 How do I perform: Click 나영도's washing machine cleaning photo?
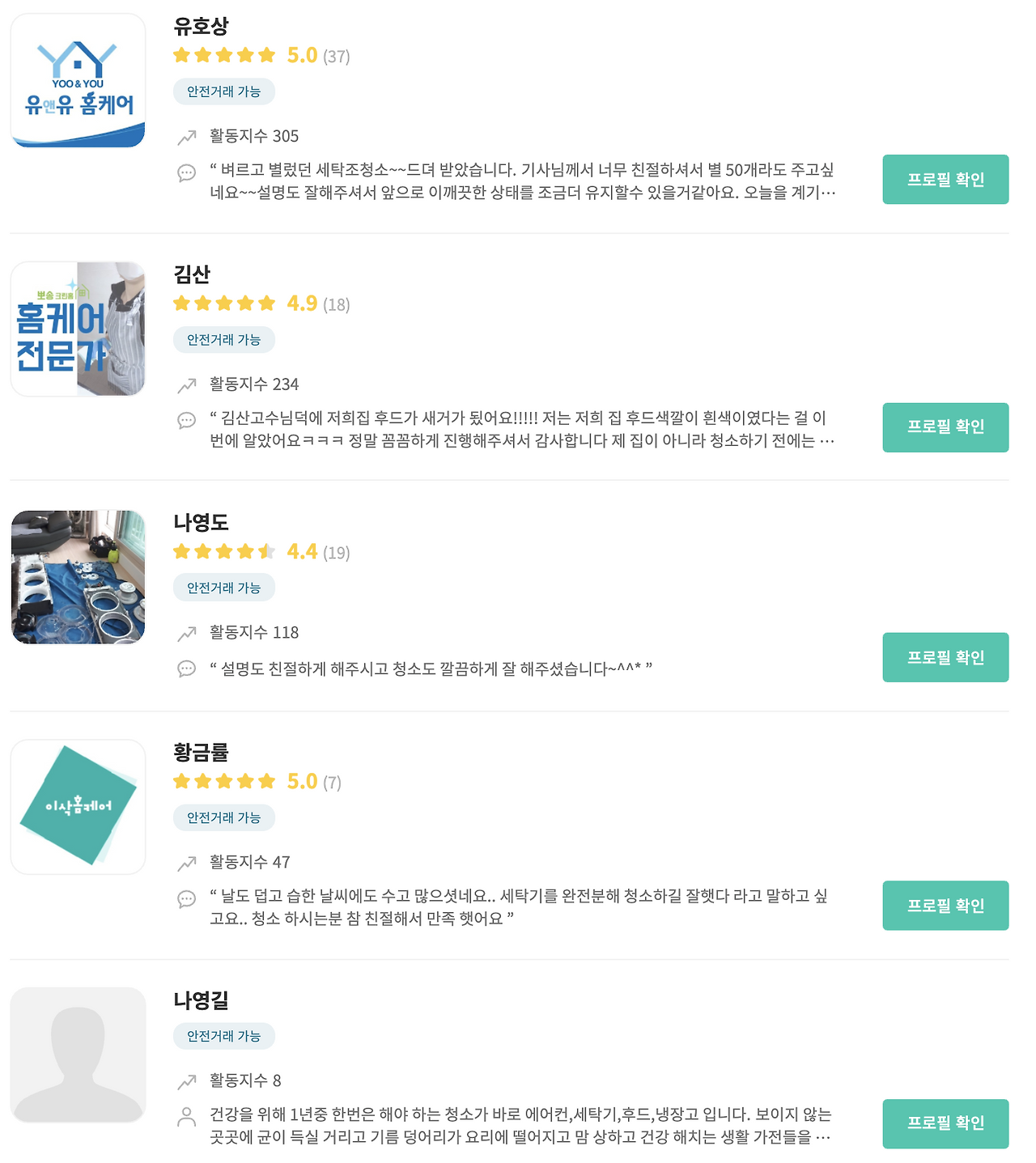coord(77,575)
